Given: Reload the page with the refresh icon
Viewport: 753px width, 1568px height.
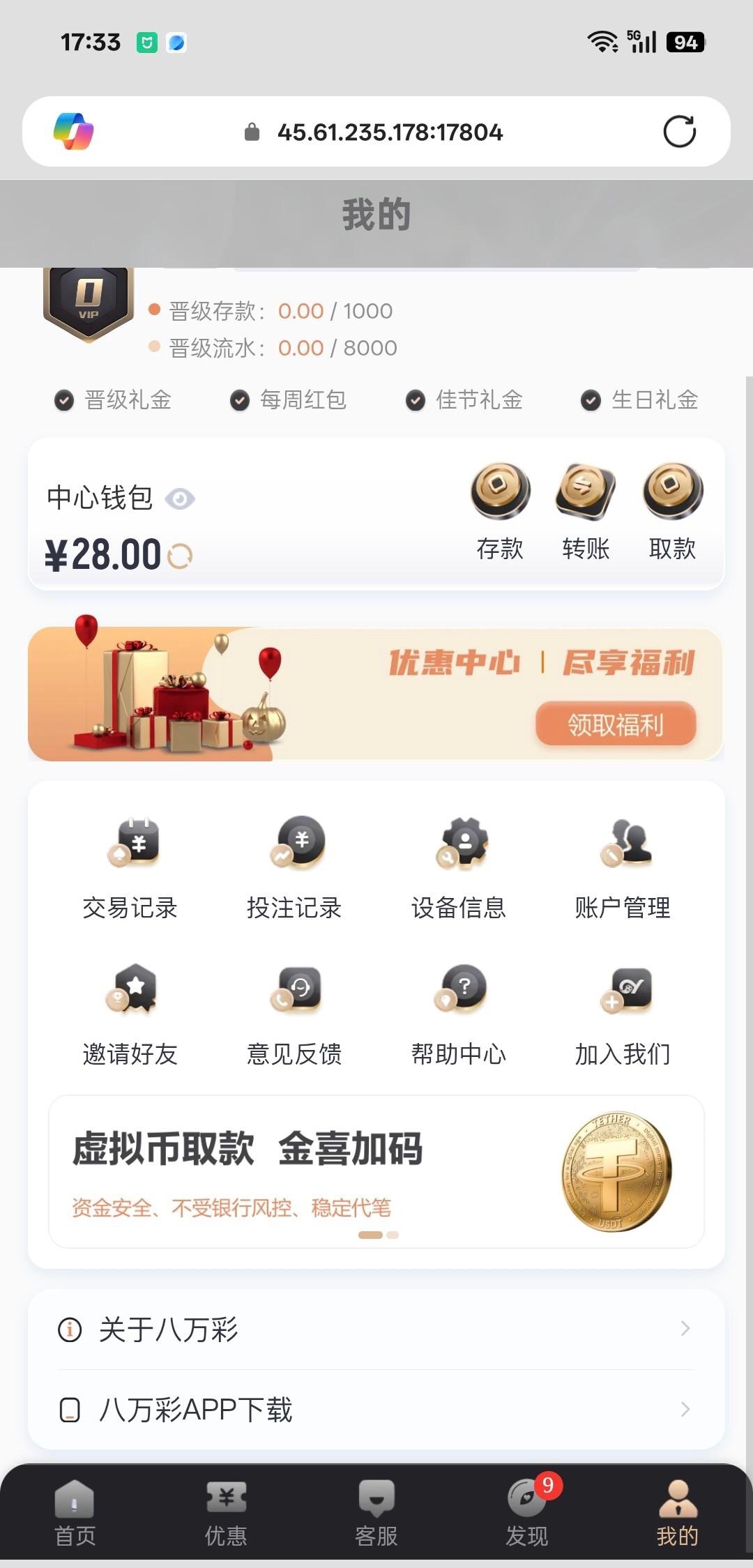Looking at the screenshot, I should point(679,132).
